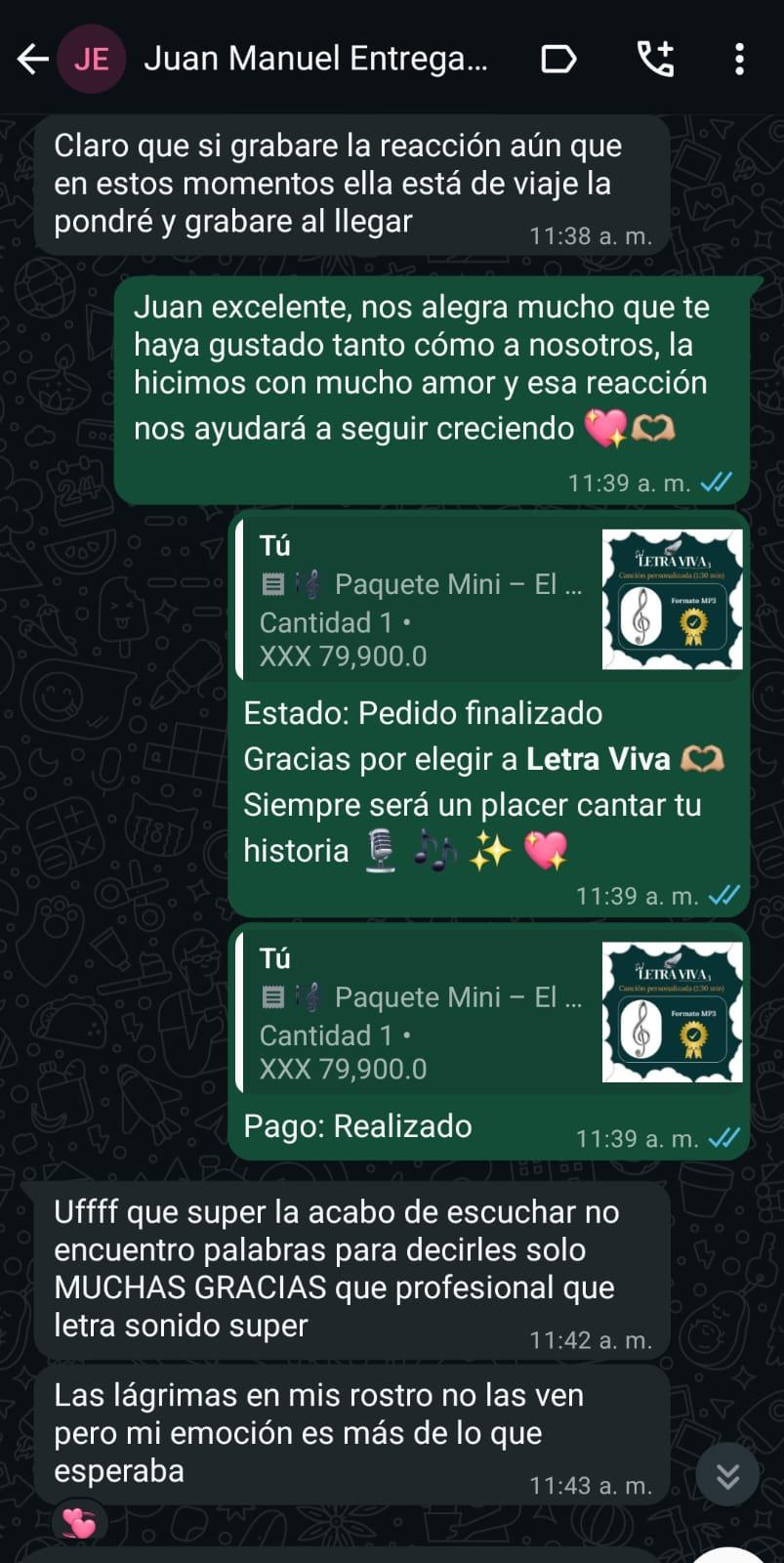
Task: Start a call using the add-call icon
Action: [x=656, y=59]
